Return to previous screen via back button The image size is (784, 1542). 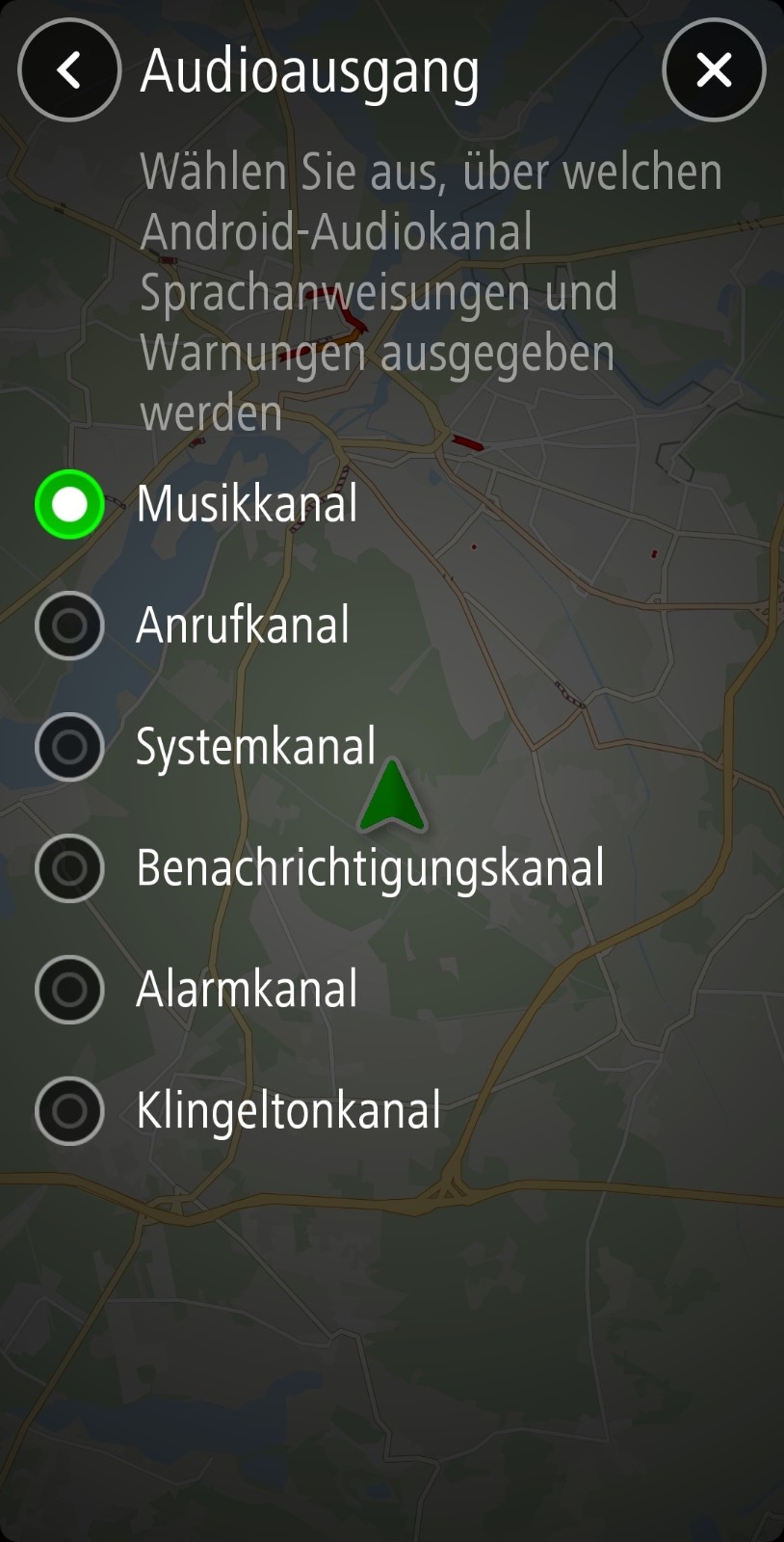click(x=68, y=69)
